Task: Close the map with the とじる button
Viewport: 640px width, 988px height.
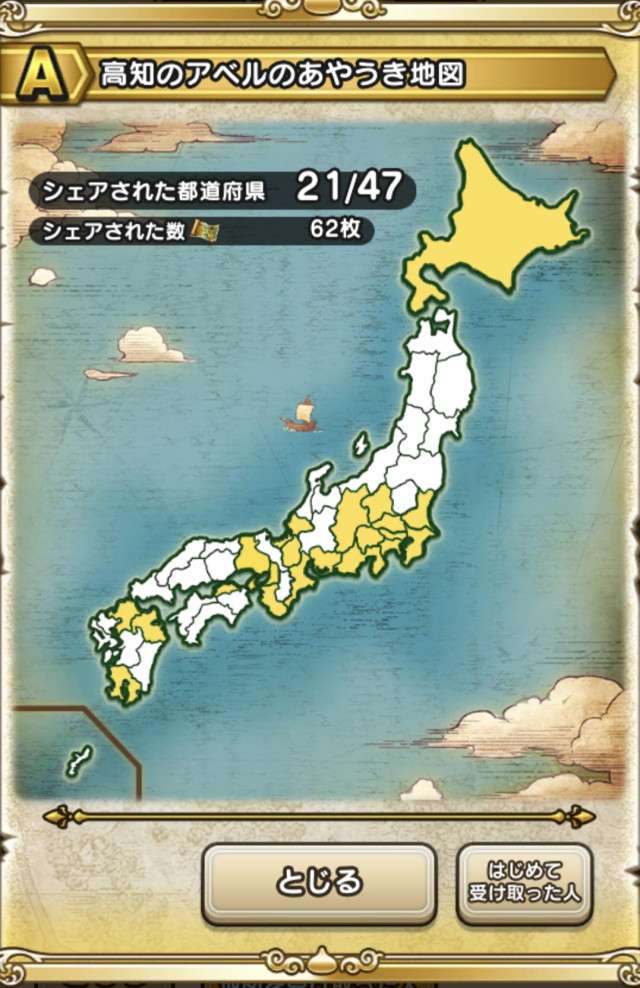Action: pyautogui.click(x=318, y=883)
